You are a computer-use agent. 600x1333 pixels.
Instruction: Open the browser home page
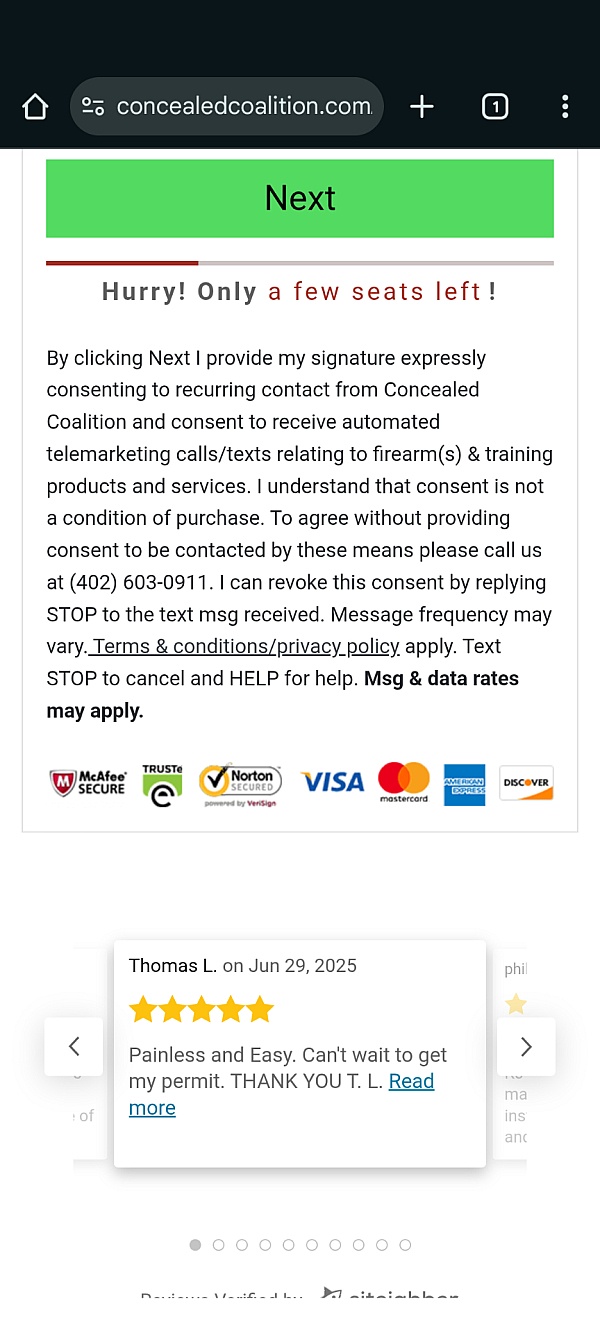[x=35, y=107]
